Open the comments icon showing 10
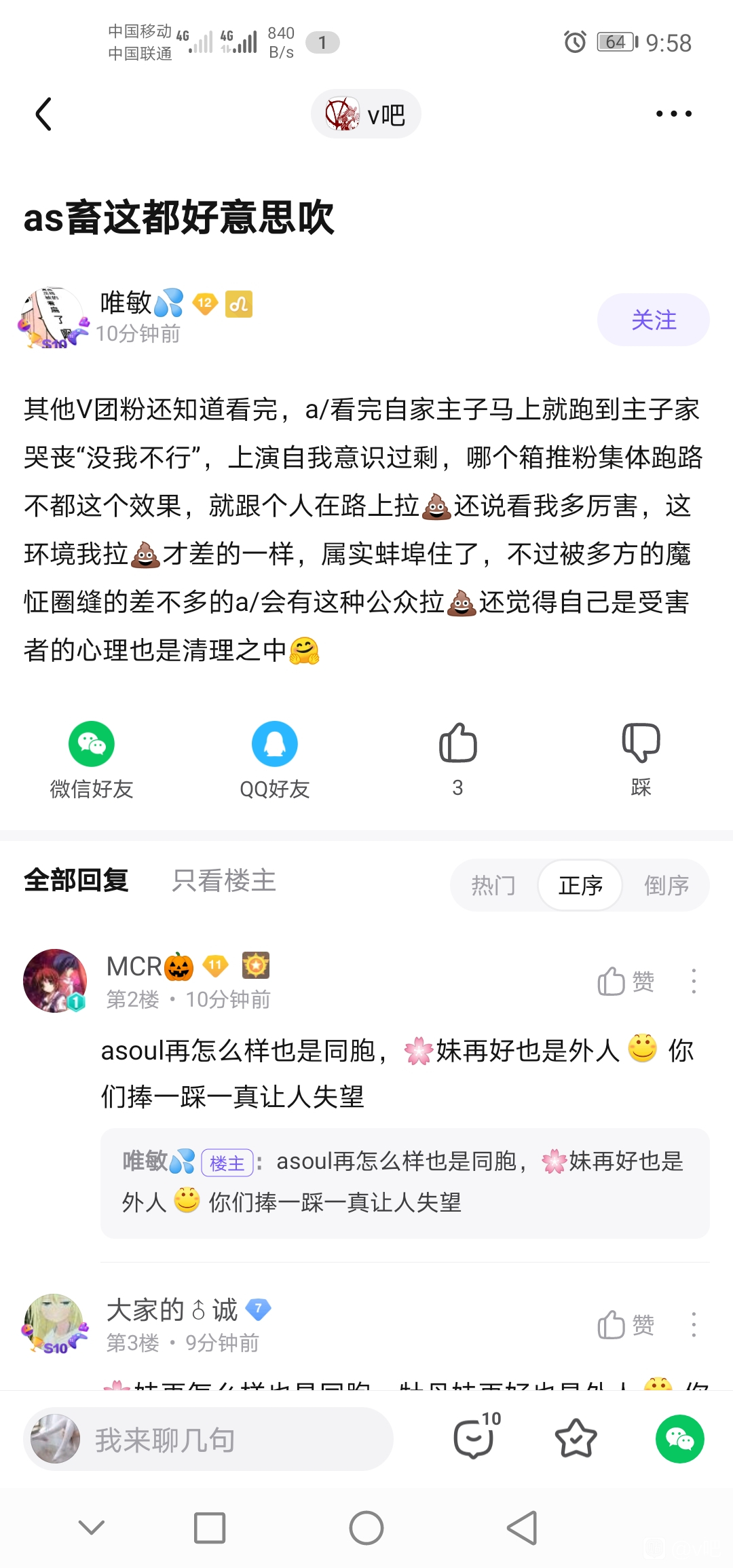Viewport: 733px width, 1568px height. 474,1438
